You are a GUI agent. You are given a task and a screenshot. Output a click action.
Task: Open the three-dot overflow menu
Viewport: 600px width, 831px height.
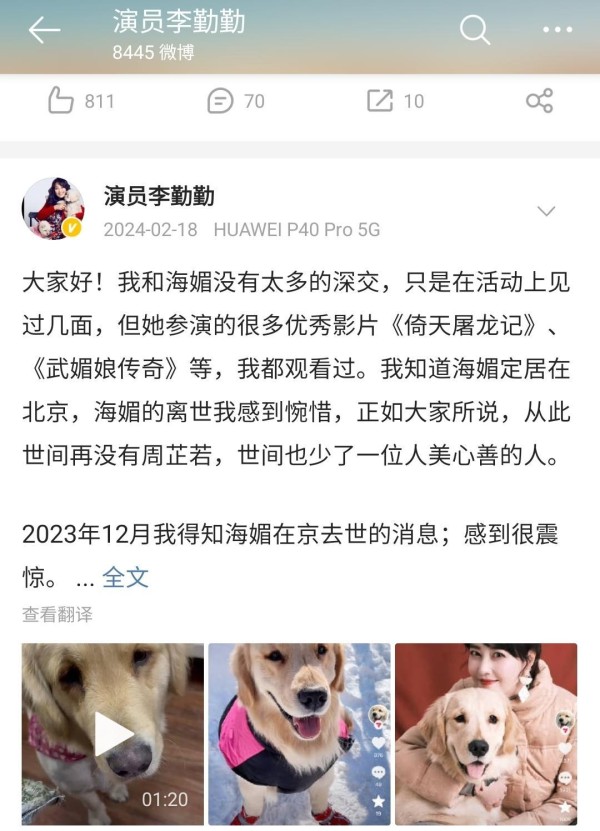(x=557, y=31)
